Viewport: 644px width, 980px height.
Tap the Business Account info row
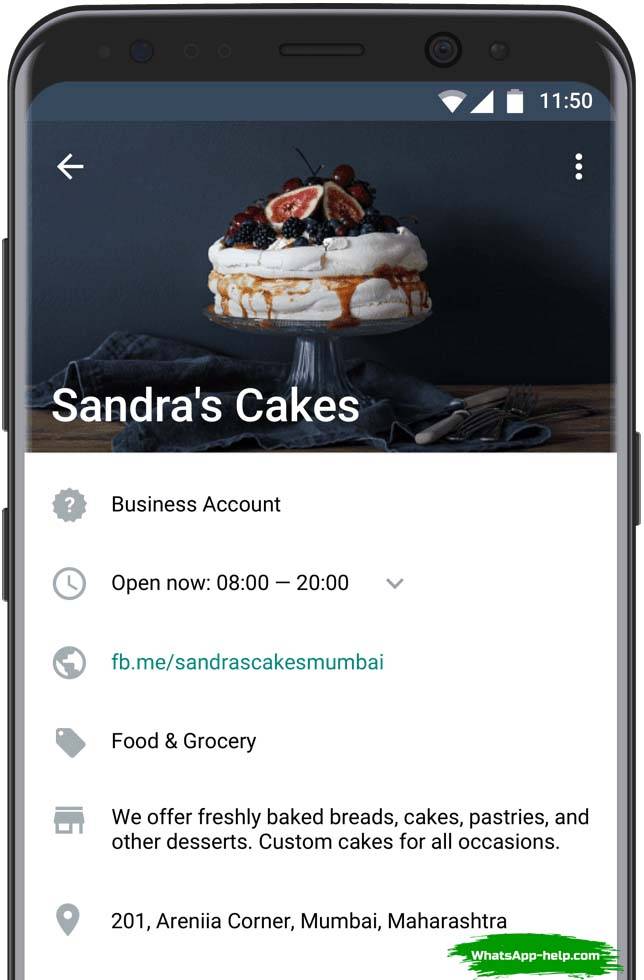click(x=196, y=505)
